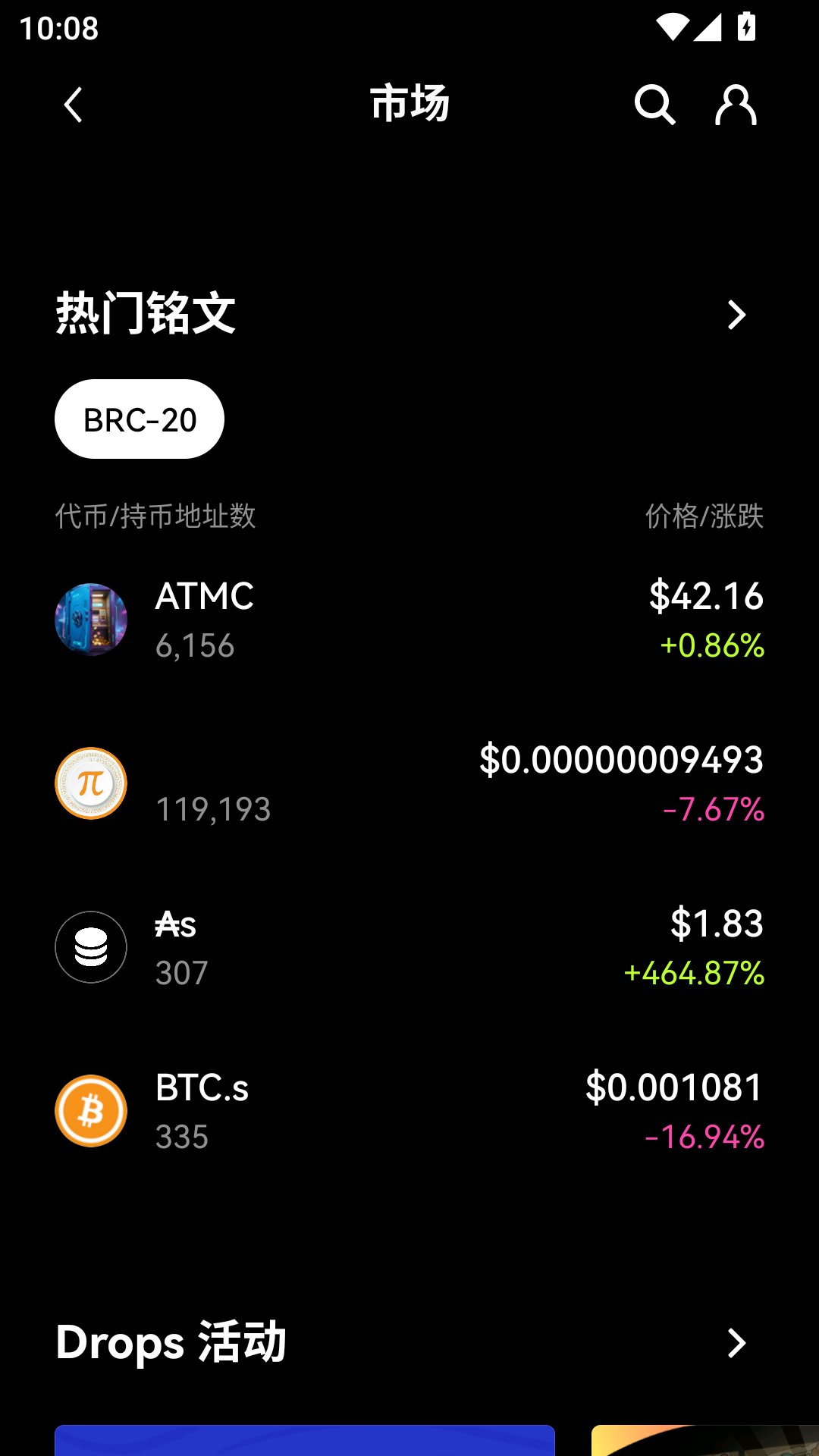The width and height of the screenshot is (819, 1456).
Task: Expand full ATMC token details
Action: (409, 620)
